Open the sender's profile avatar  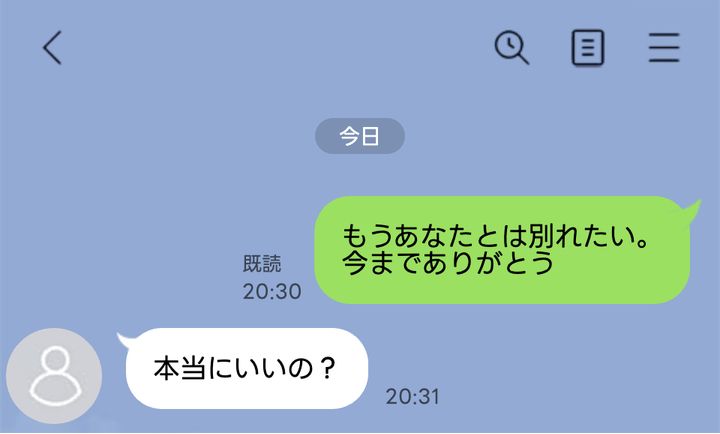(54, 376)
